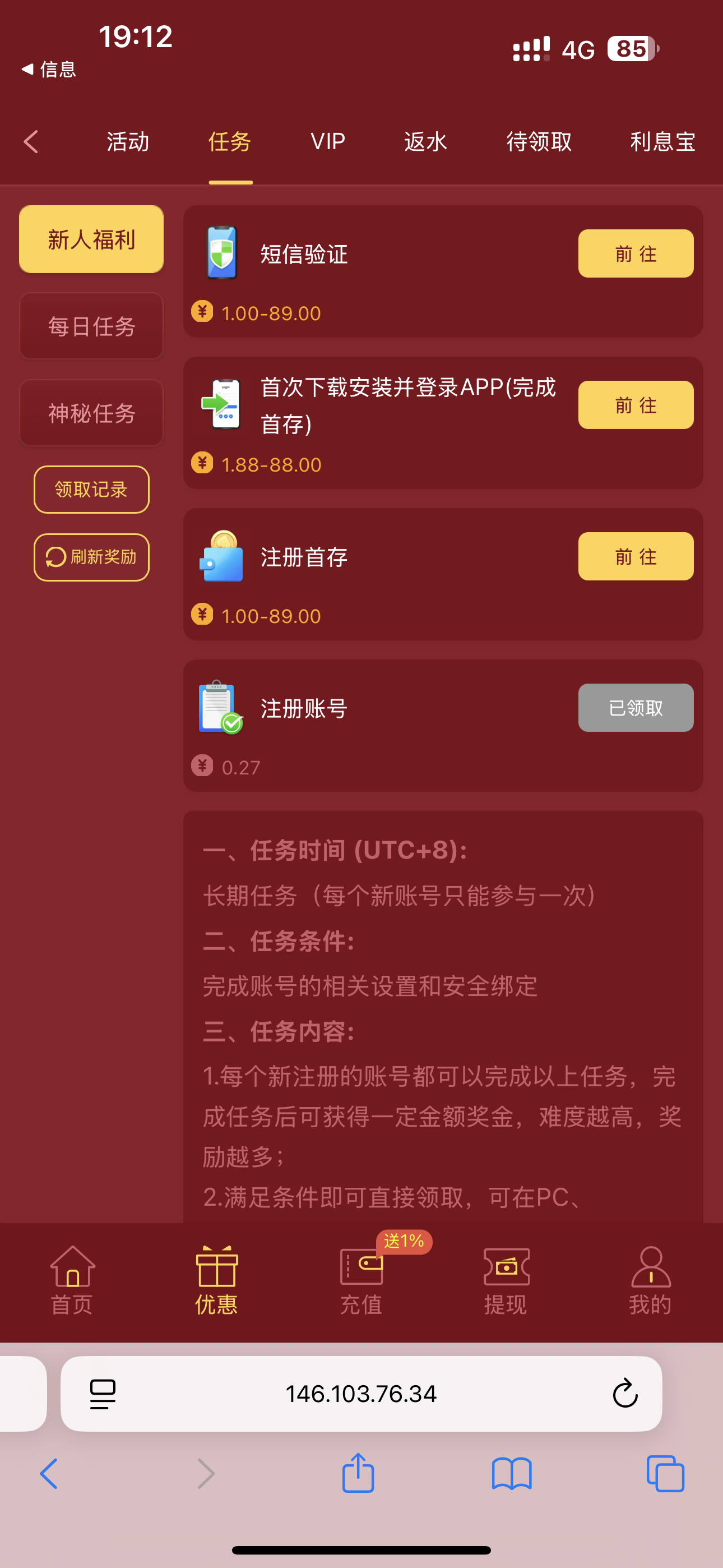Switch to the VIP tab
723x1568 pixels.
click(327, 141)
